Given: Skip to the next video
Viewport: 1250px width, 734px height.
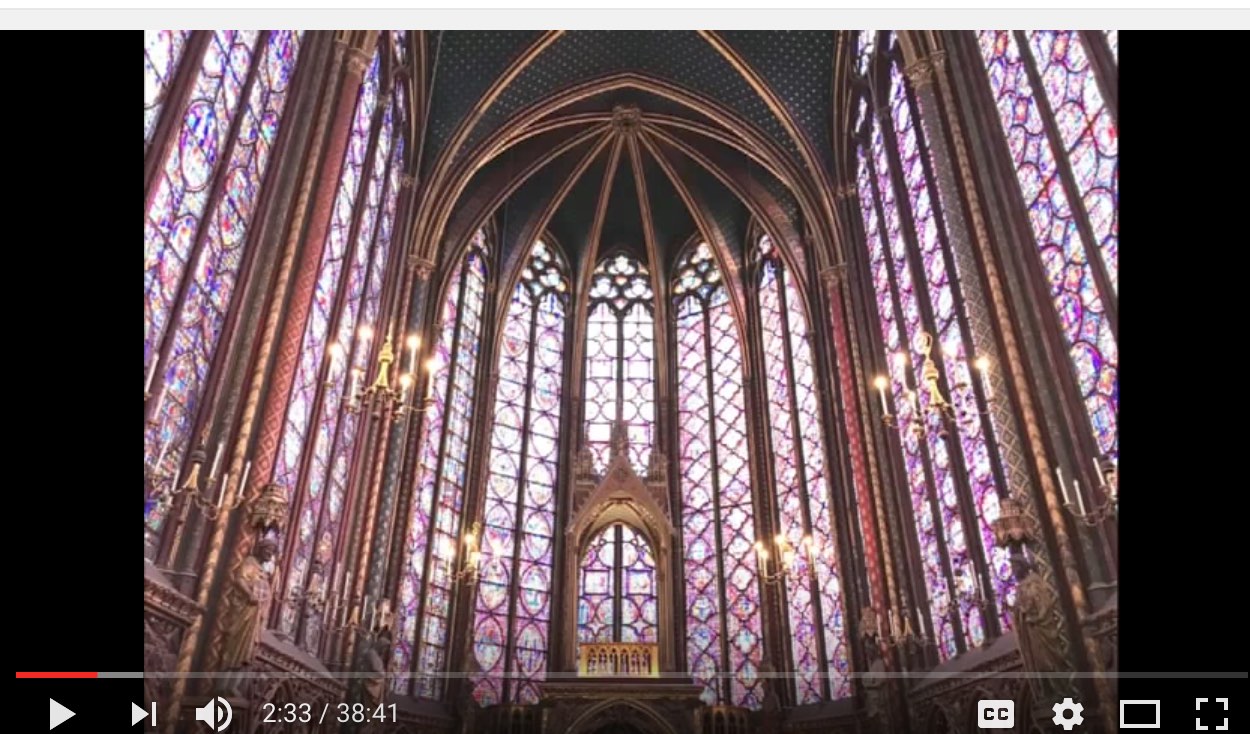Looking at the screenshot, I should 144,713.
